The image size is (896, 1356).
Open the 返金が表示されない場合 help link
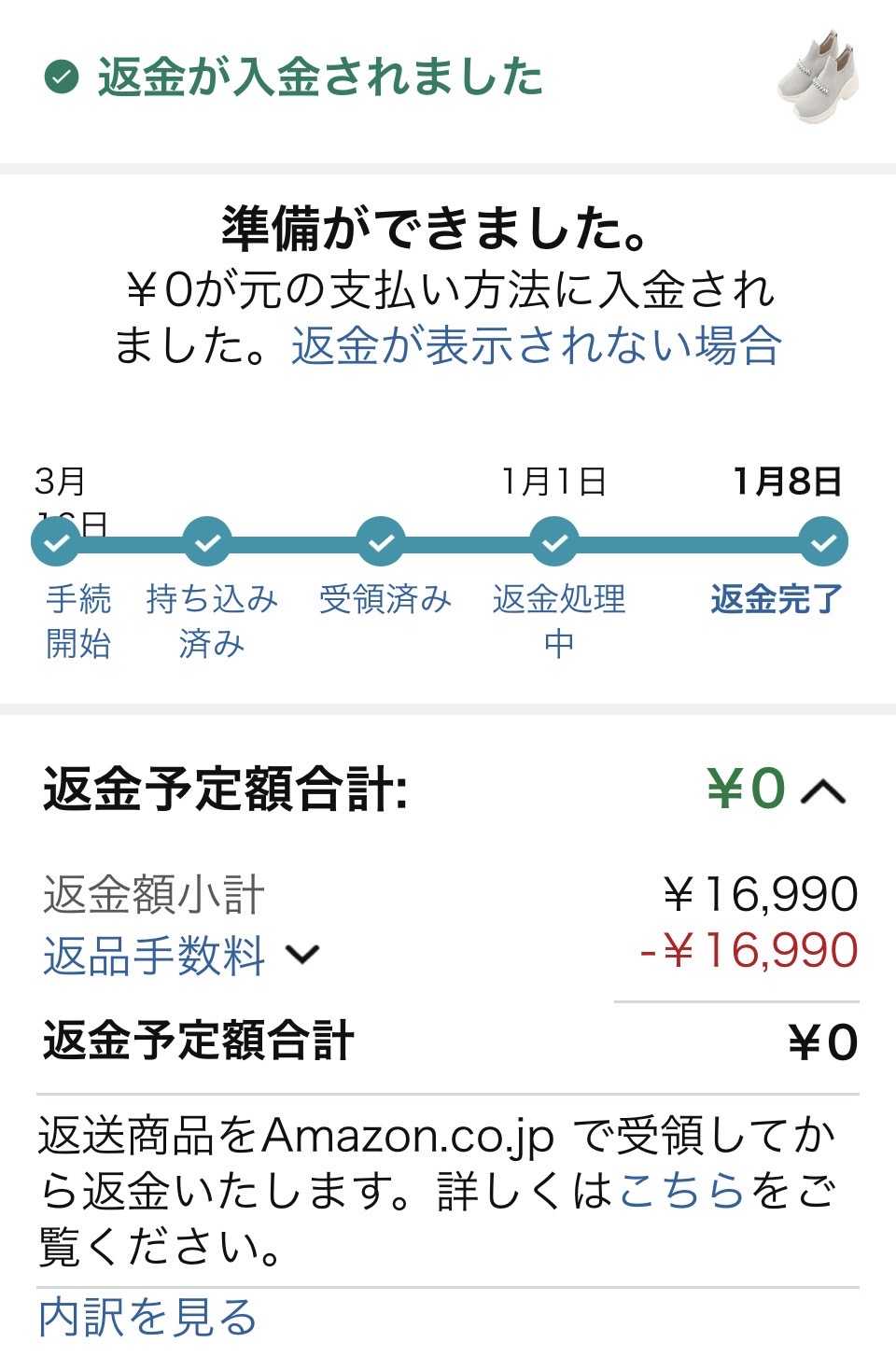(536, 345)
